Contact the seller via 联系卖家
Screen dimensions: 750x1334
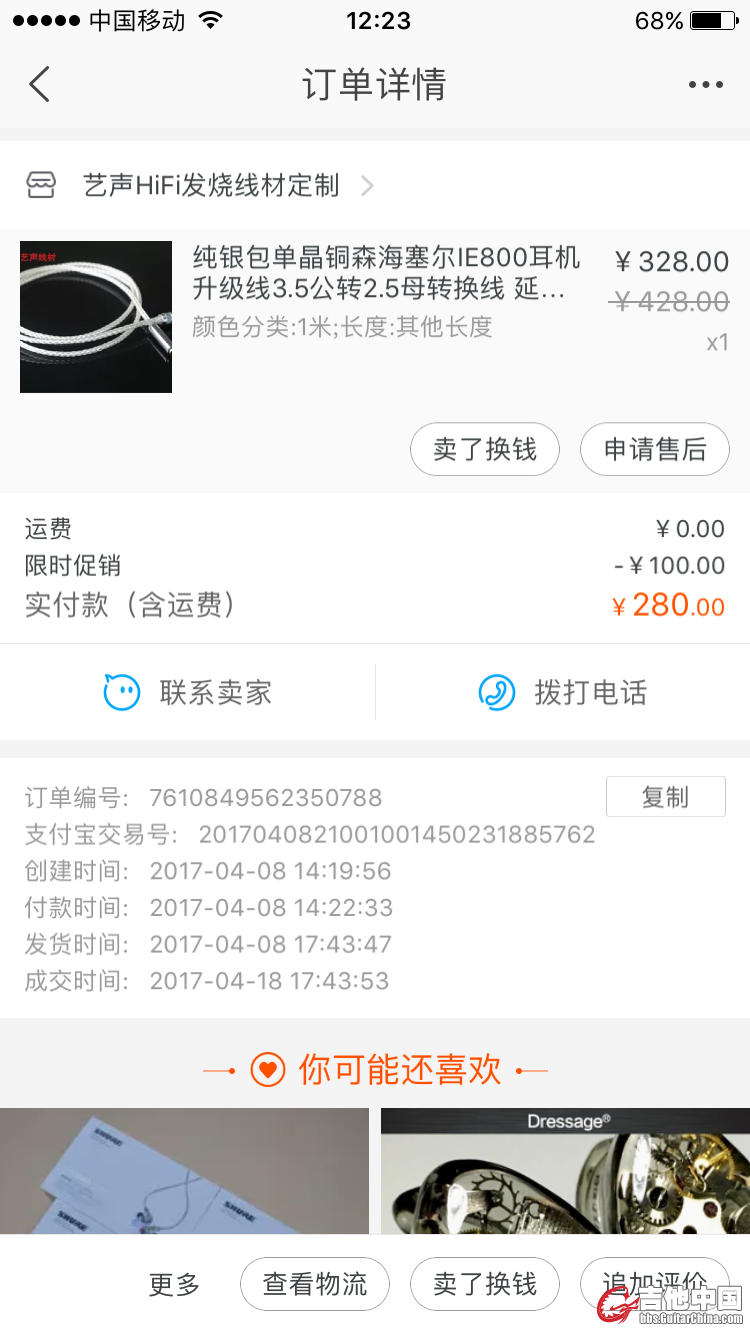[x=188, y=692]
